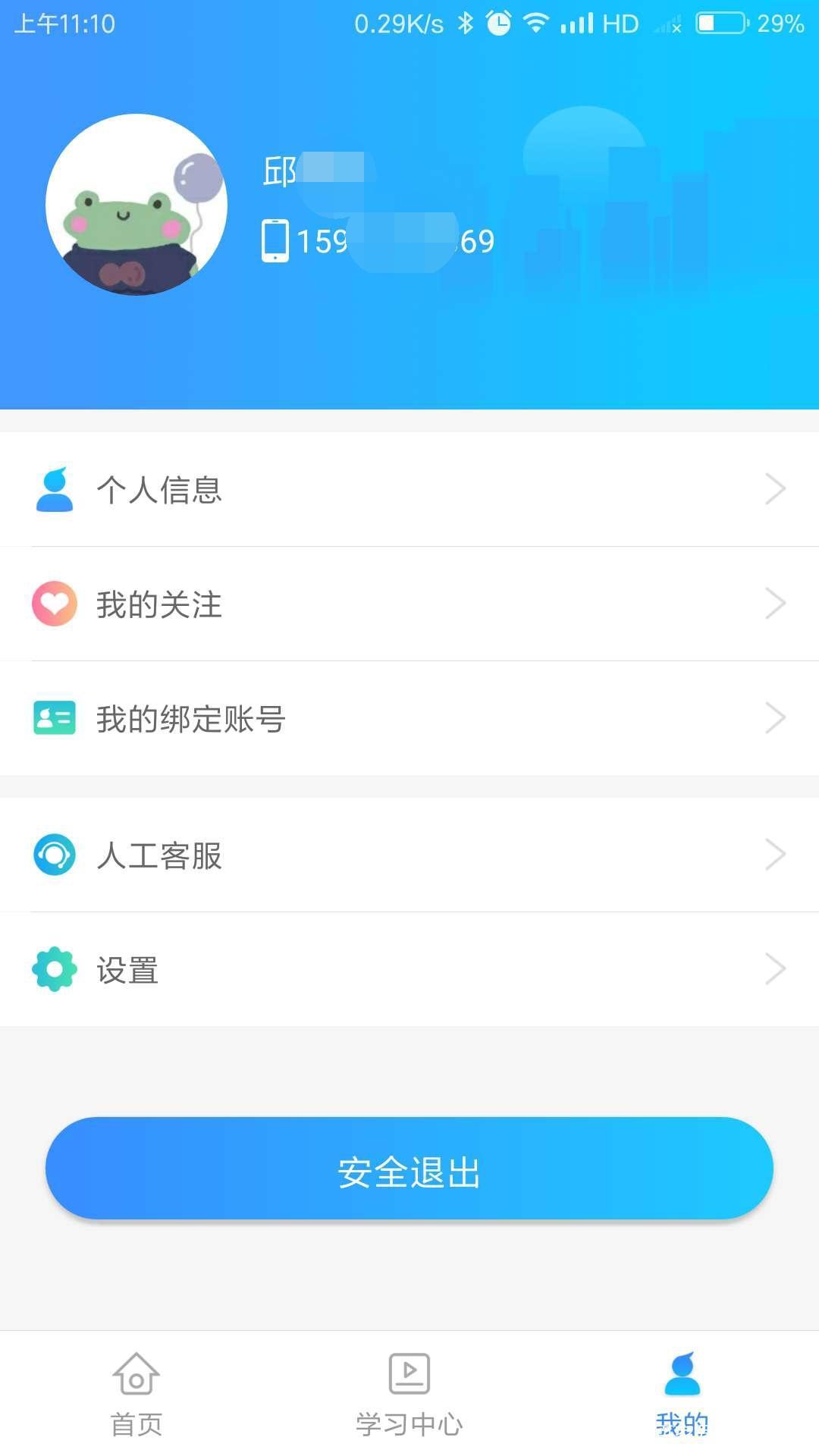Tap the frog profile avatar
This screenshot has height=1456, width=819.
point(136,205)
